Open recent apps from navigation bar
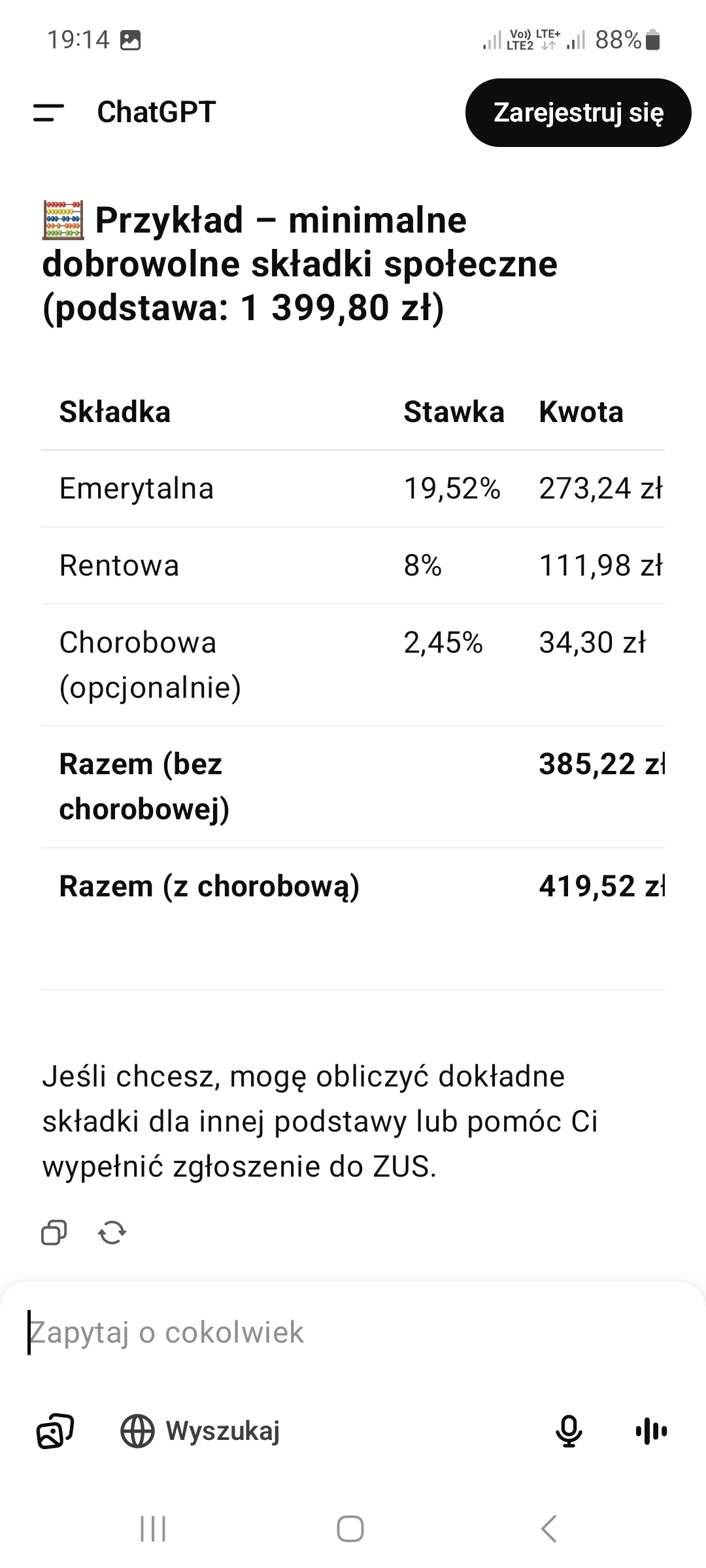The width and height of the screenshot is (706, 1568). click(153, 1529)
